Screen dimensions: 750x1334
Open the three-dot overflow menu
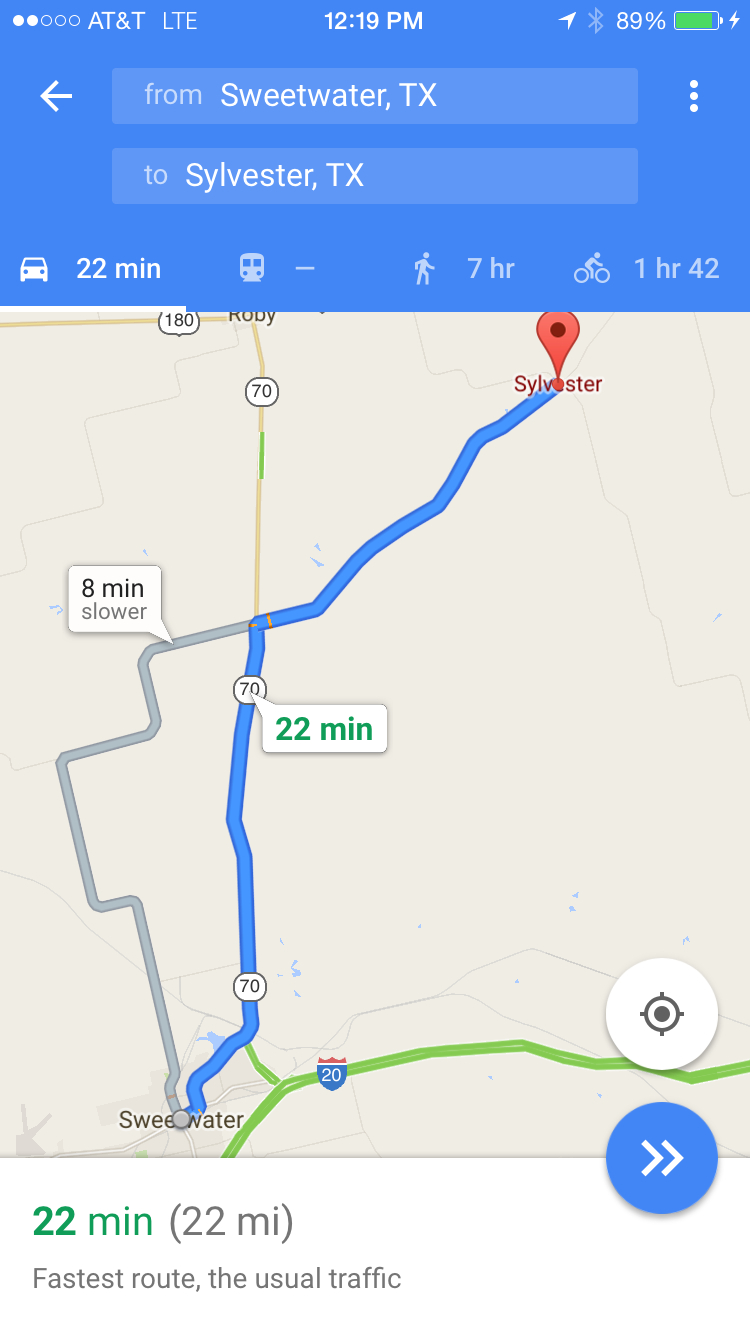pyautogui.click(x=693, y=96)
